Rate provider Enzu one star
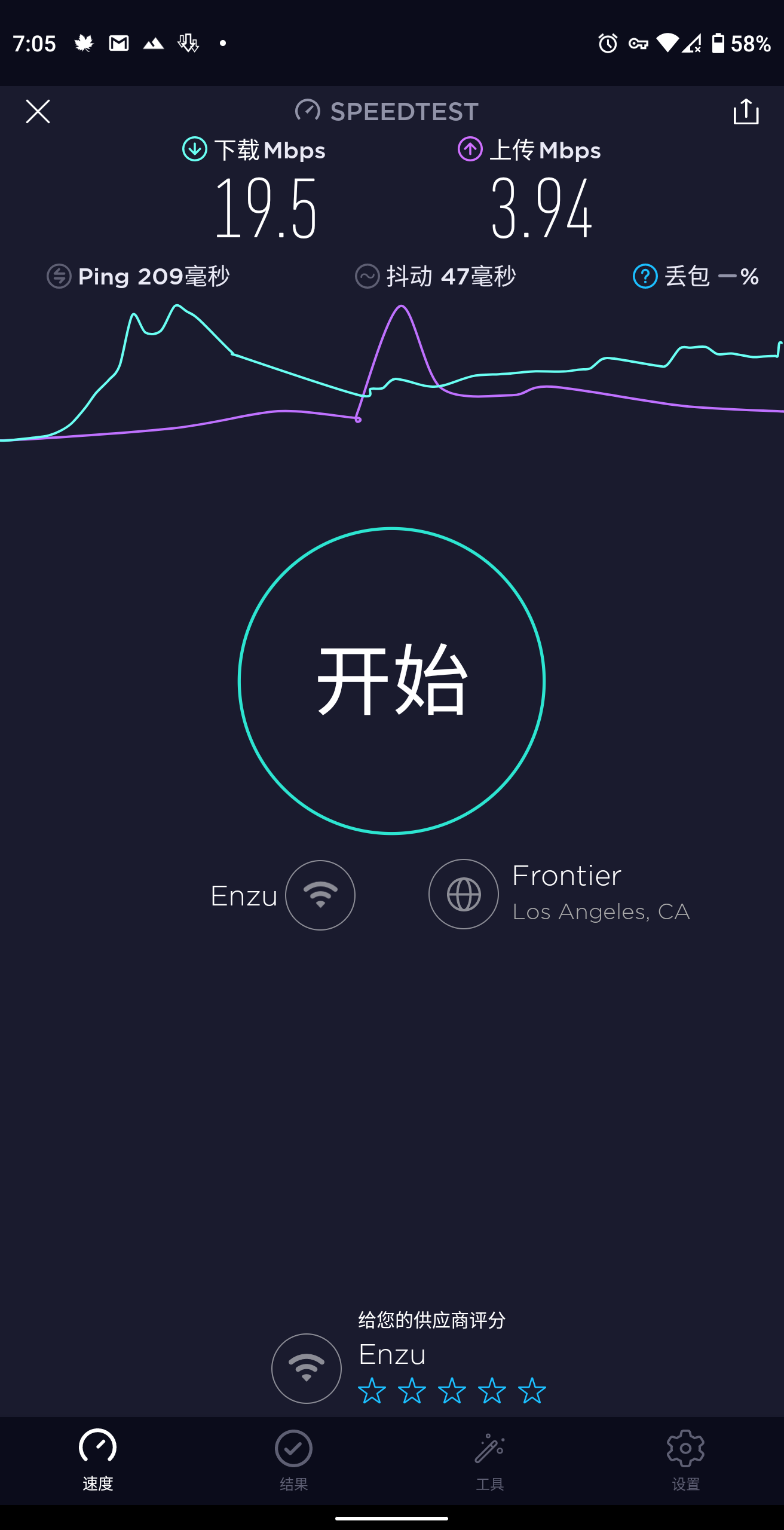 click(x=372, y=1391)
